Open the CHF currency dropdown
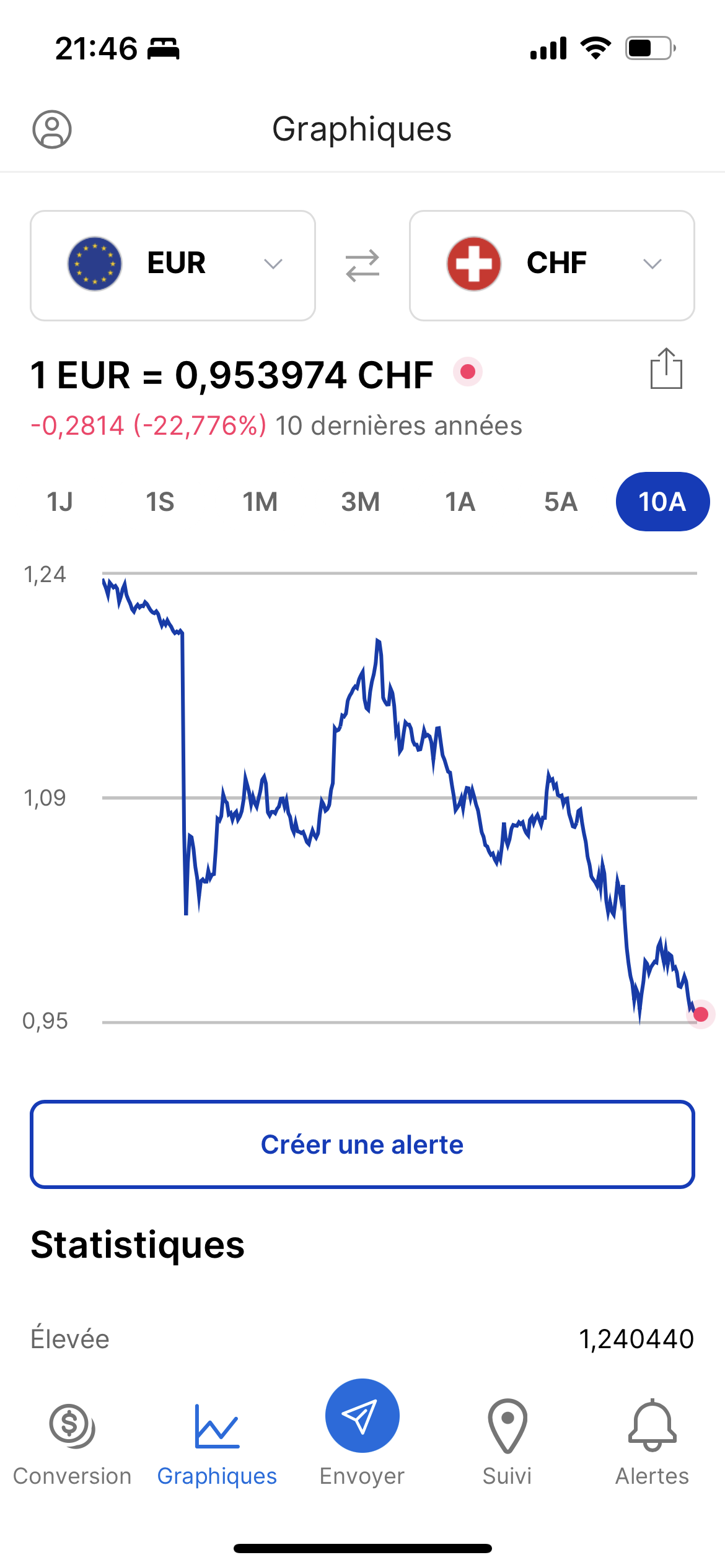 (x=551, y=265)
